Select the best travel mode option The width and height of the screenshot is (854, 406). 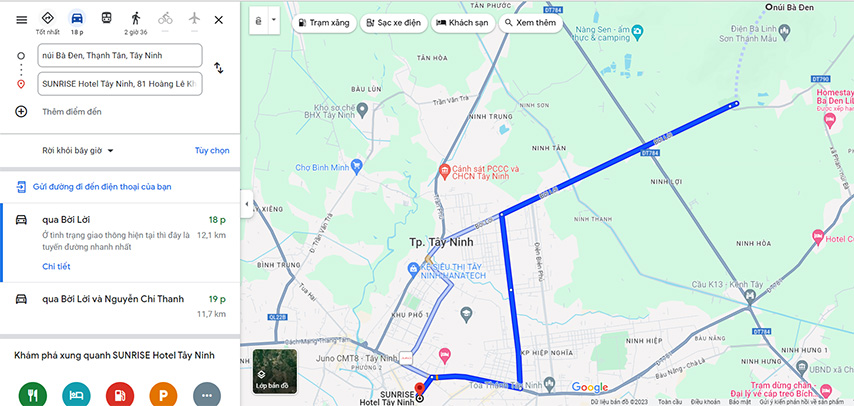click(x=47, y=21)
